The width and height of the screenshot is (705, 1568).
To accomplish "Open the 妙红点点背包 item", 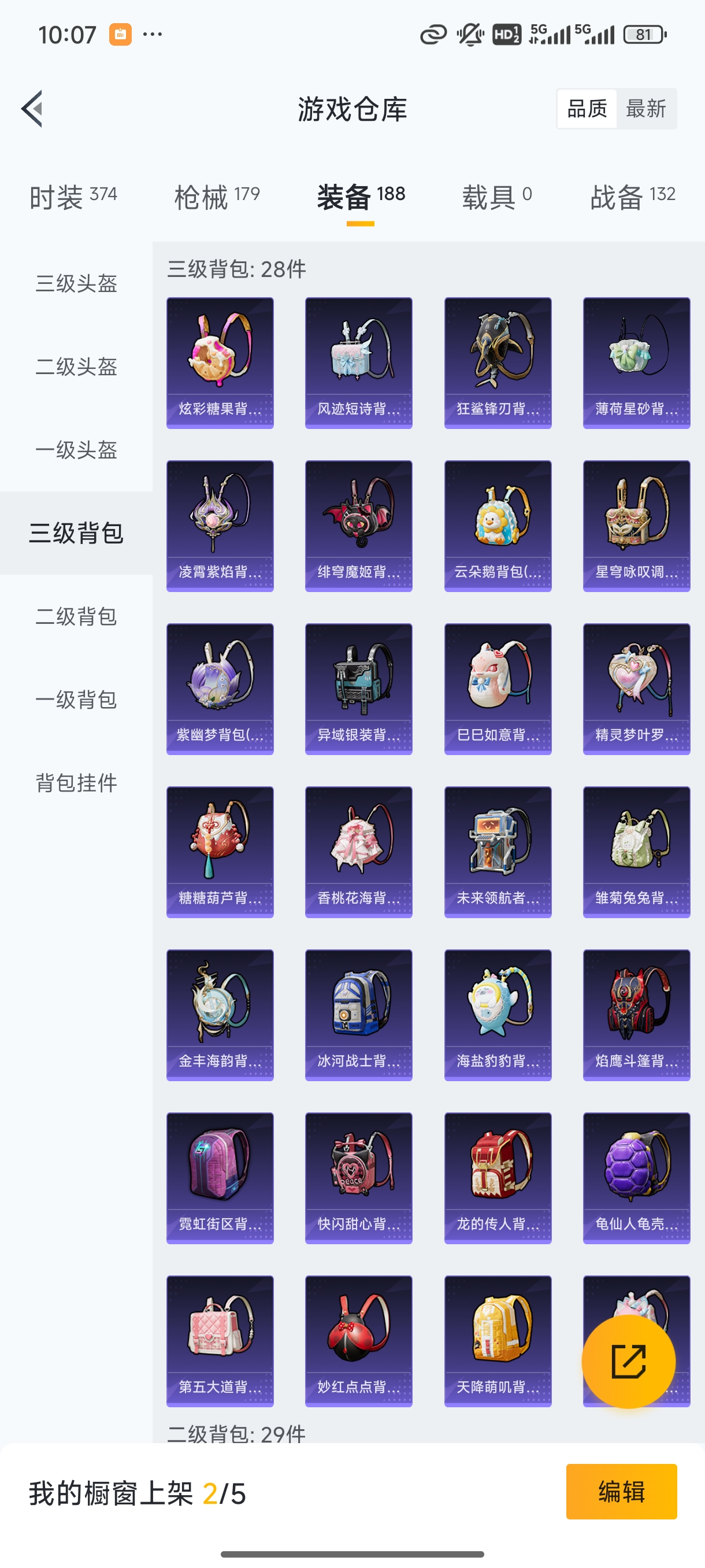I will click(358, 1341).
